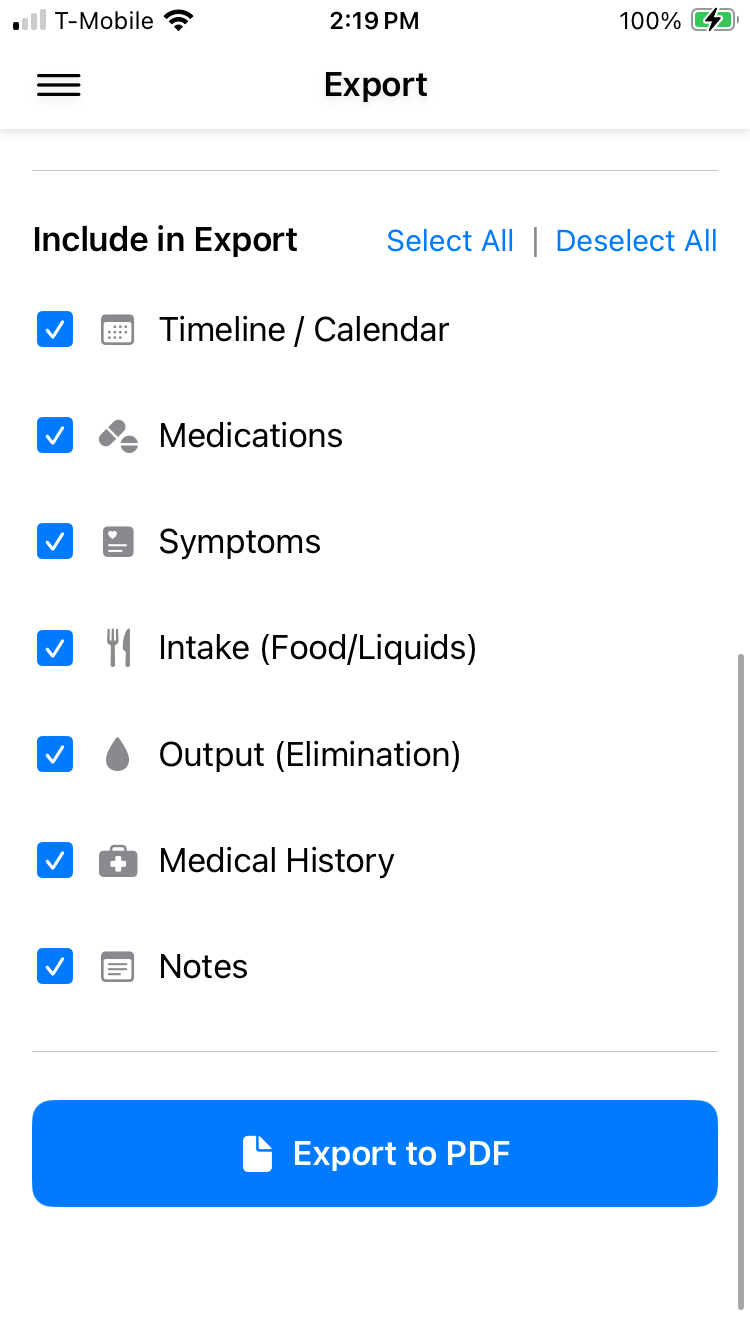This screenshot has width=750, height=1334.
Task: Uncheck Timeline / Calendar checkbox
Action: point(55,329)
